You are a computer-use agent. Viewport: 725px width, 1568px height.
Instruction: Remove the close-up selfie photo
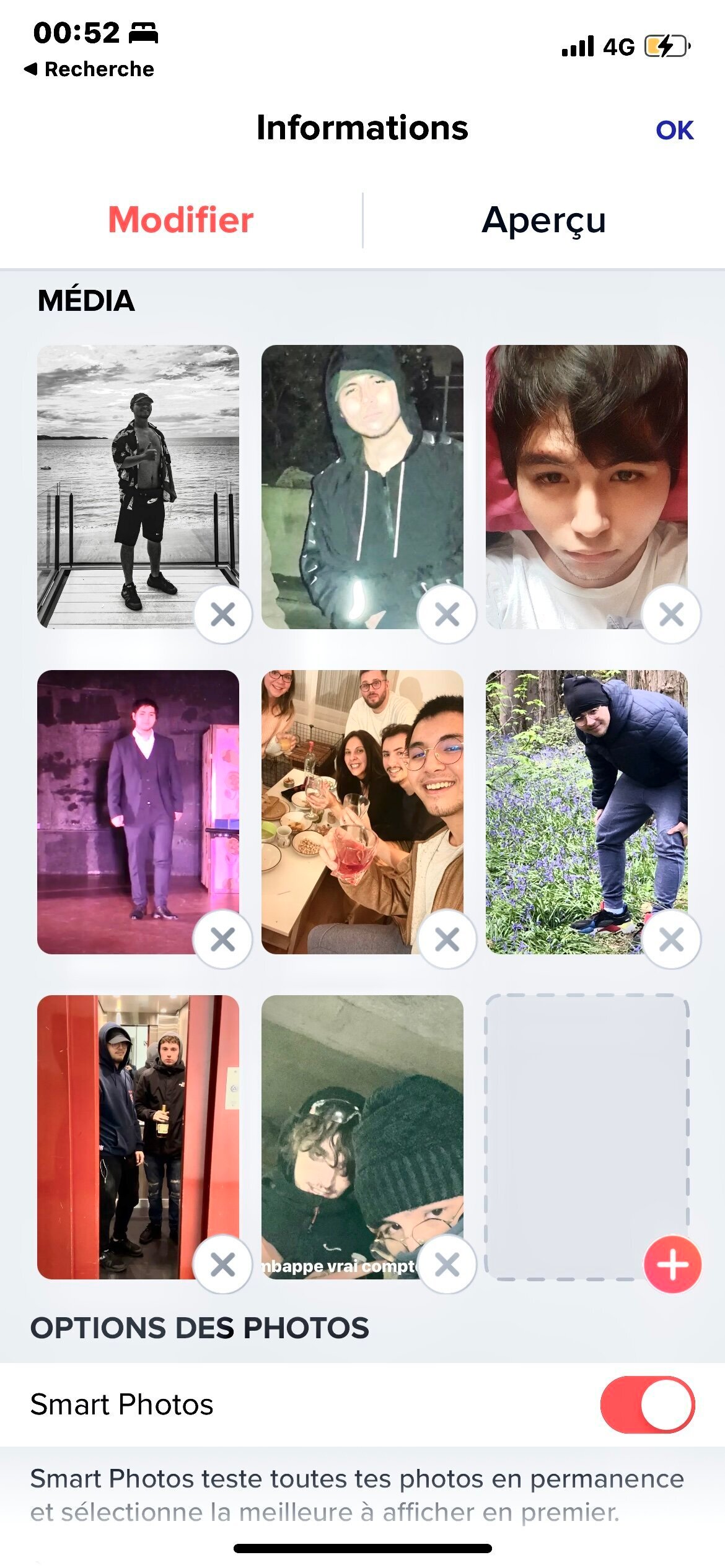(x=671, y=615)
